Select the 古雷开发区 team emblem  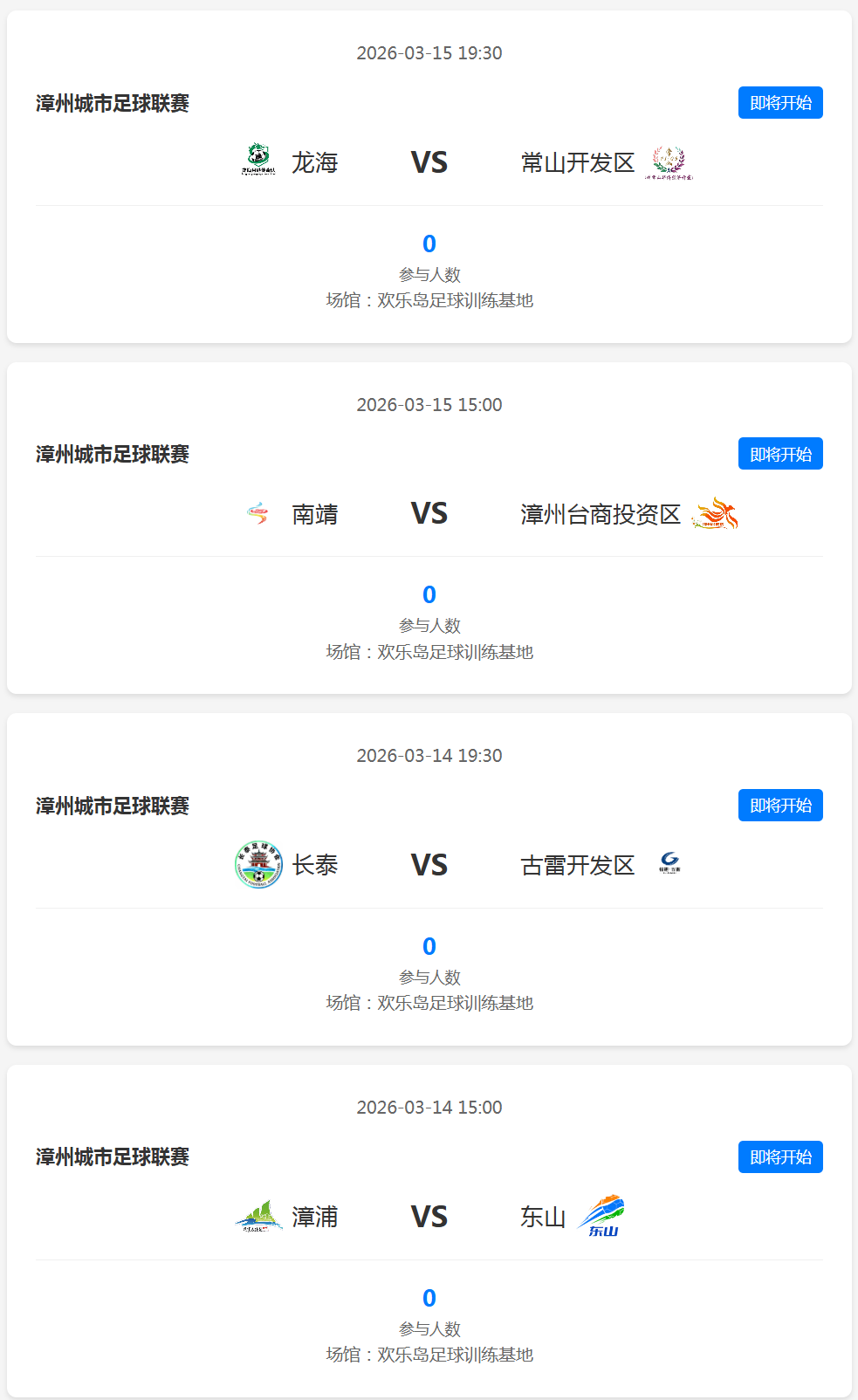point(669,864)
